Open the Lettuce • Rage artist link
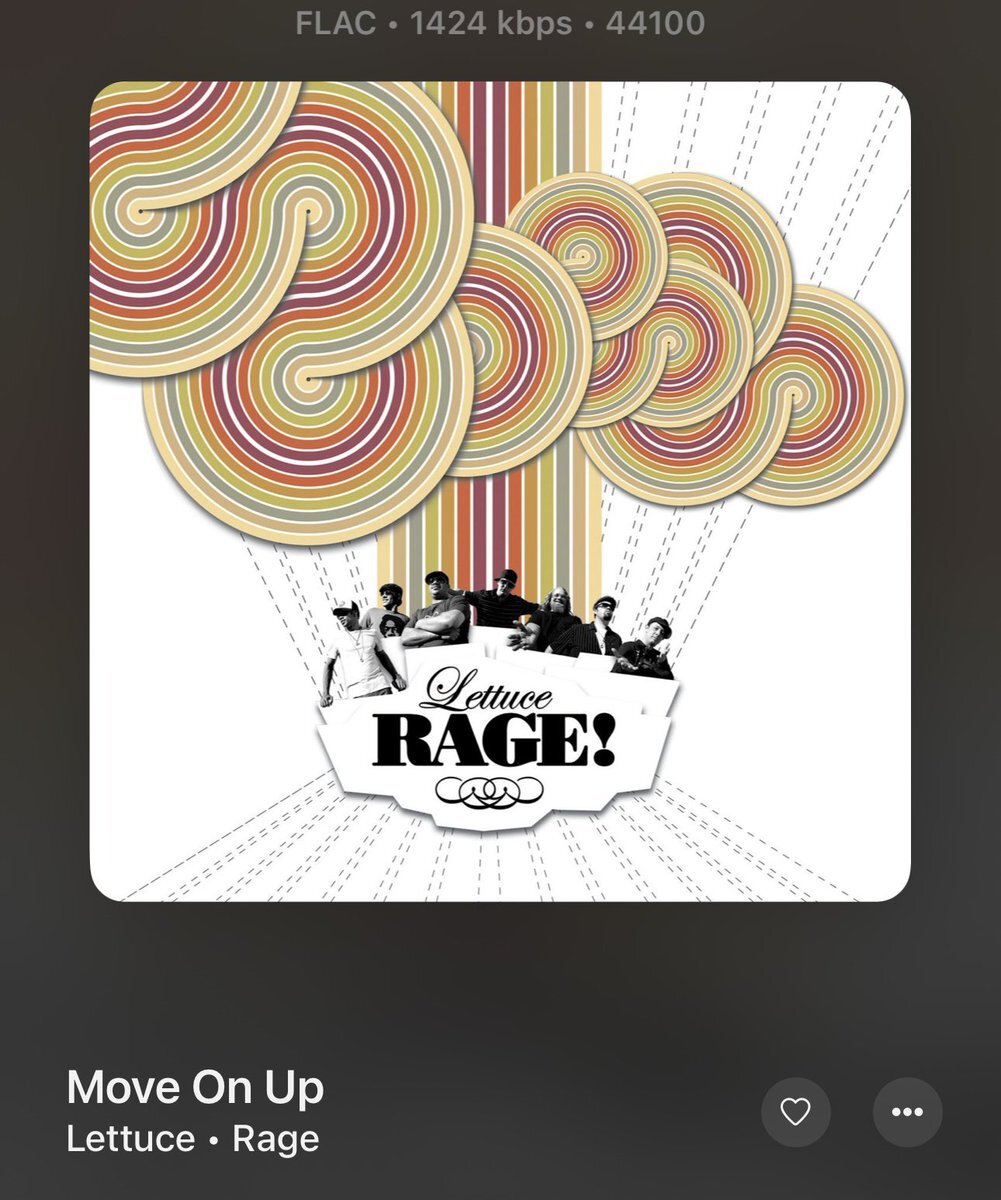This screenshot has width=1001, height=1200. (193, 1139)
